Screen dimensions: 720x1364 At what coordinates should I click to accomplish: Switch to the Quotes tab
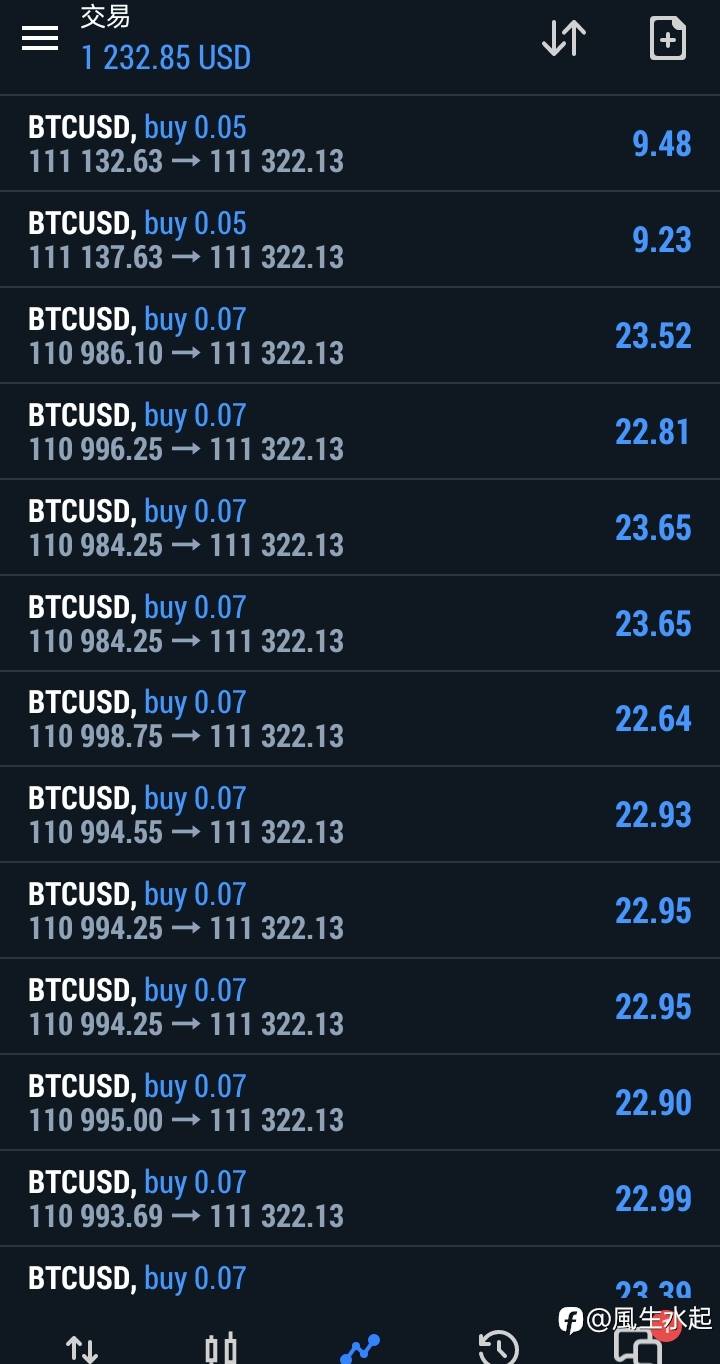(x=82, y=1348)
